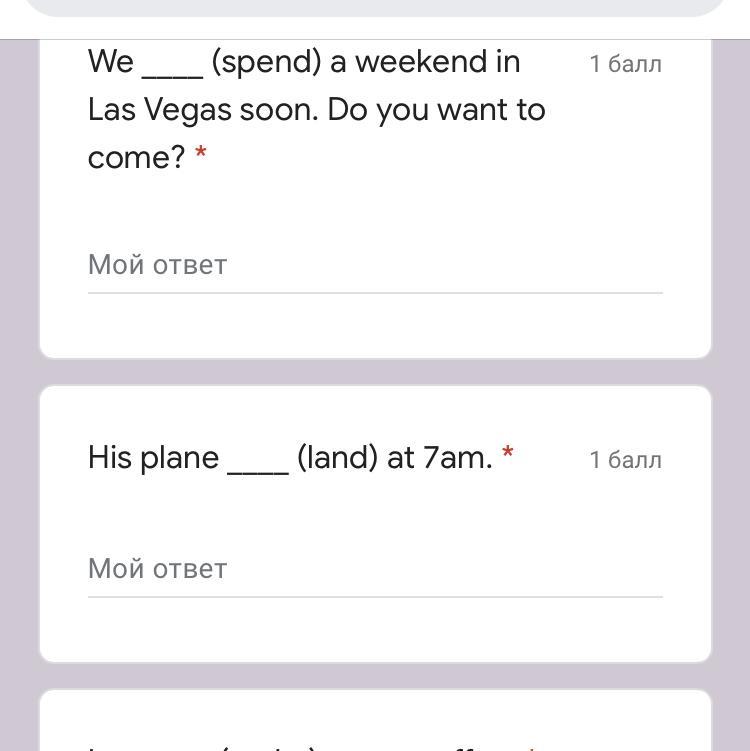The image size is (750, 751).
Task: Tap the answer field for 'His plane (land)'
Action: click(374, 569)
